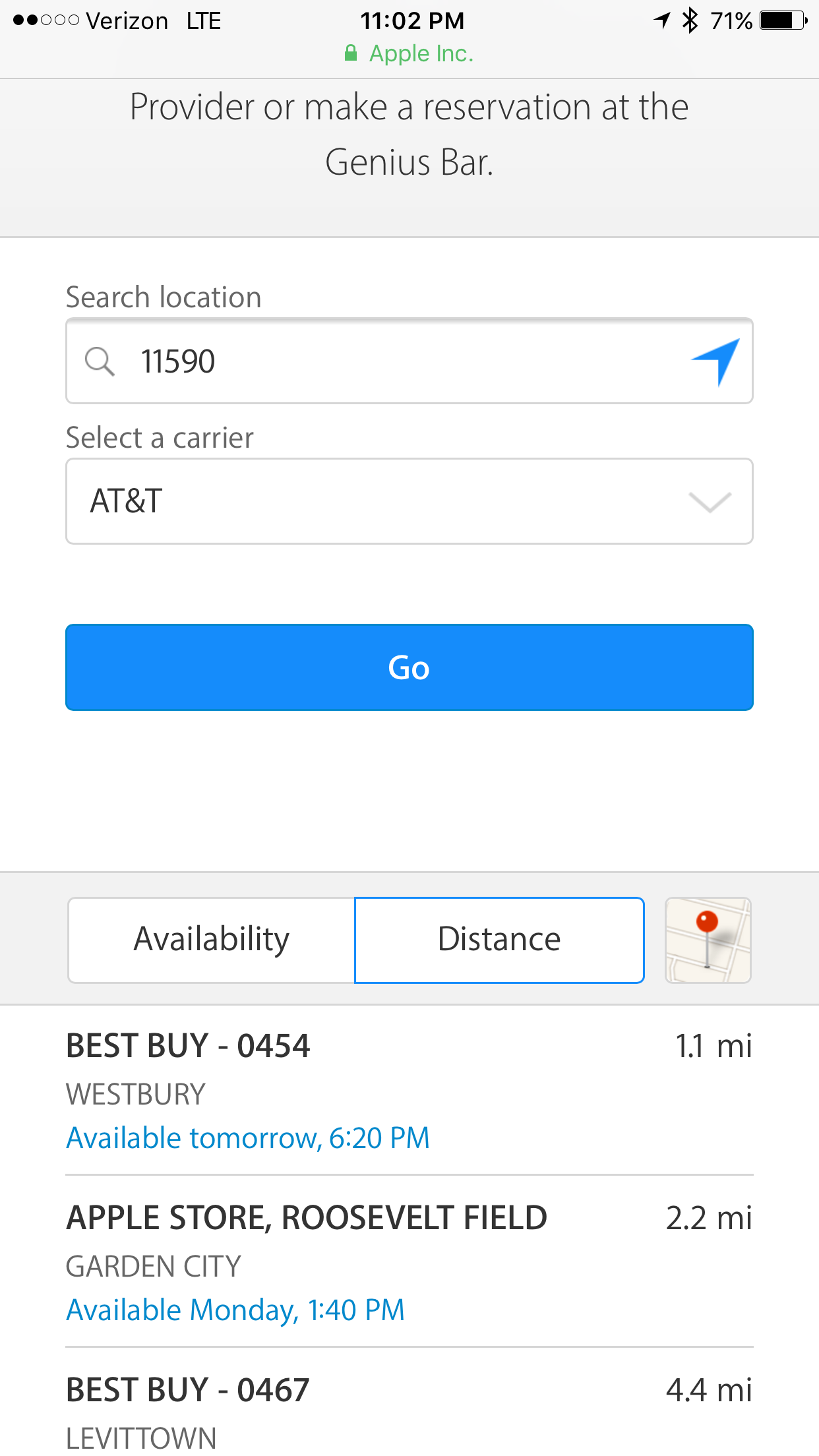Use current location arrow in search field

(716, 361)
